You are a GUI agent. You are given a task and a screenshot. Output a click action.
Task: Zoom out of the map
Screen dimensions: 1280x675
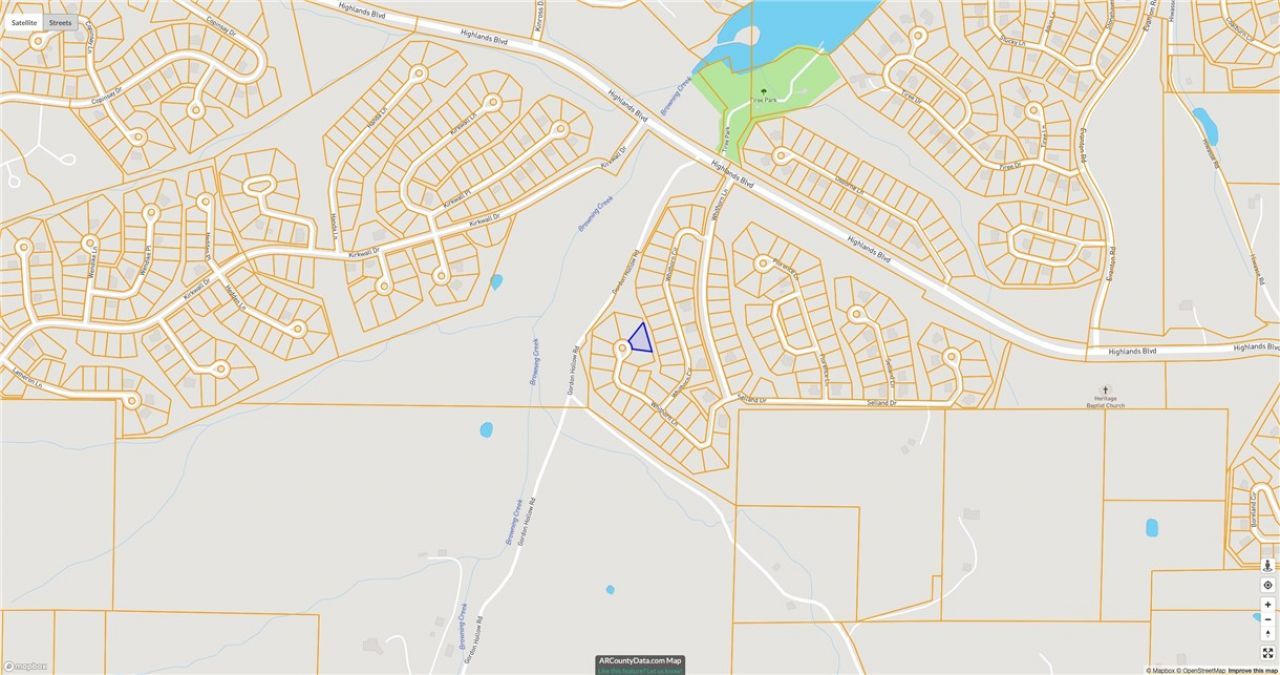pyautogui.click(x=1268, y=619)
